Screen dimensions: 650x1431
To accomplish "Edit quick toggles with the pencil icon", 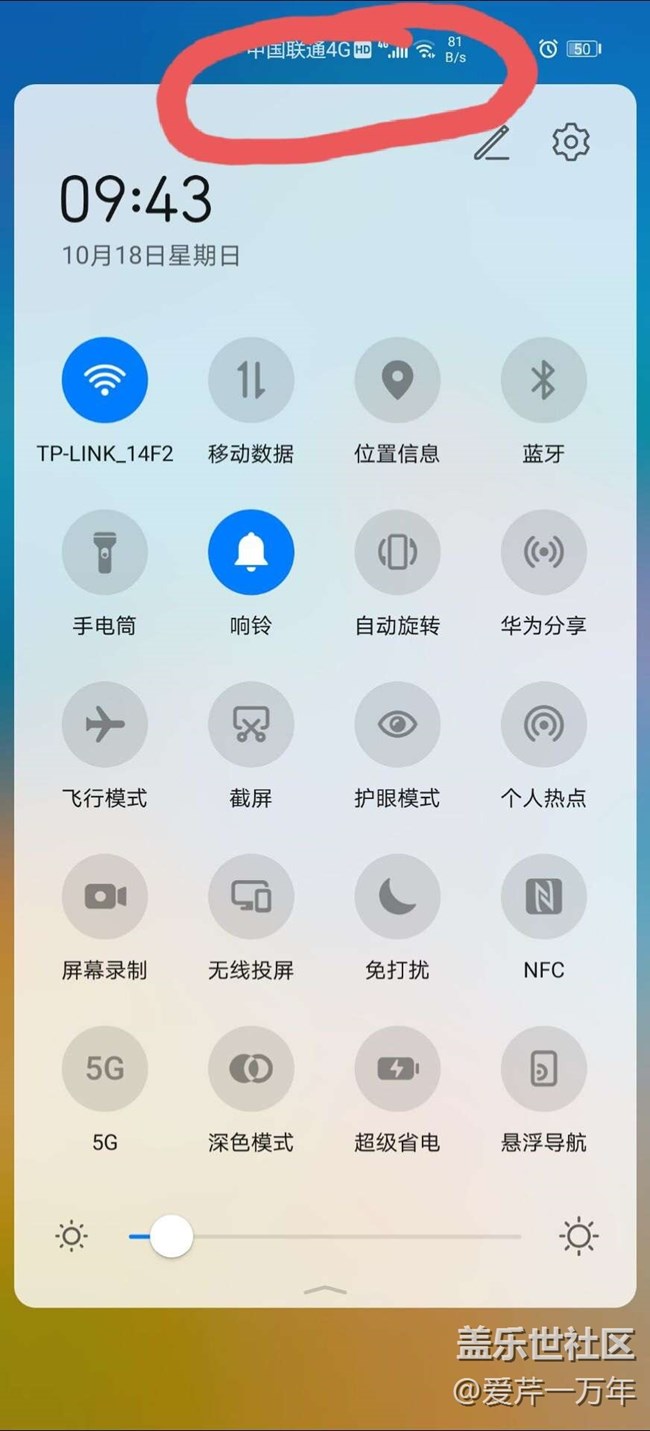I will (491, 143).
